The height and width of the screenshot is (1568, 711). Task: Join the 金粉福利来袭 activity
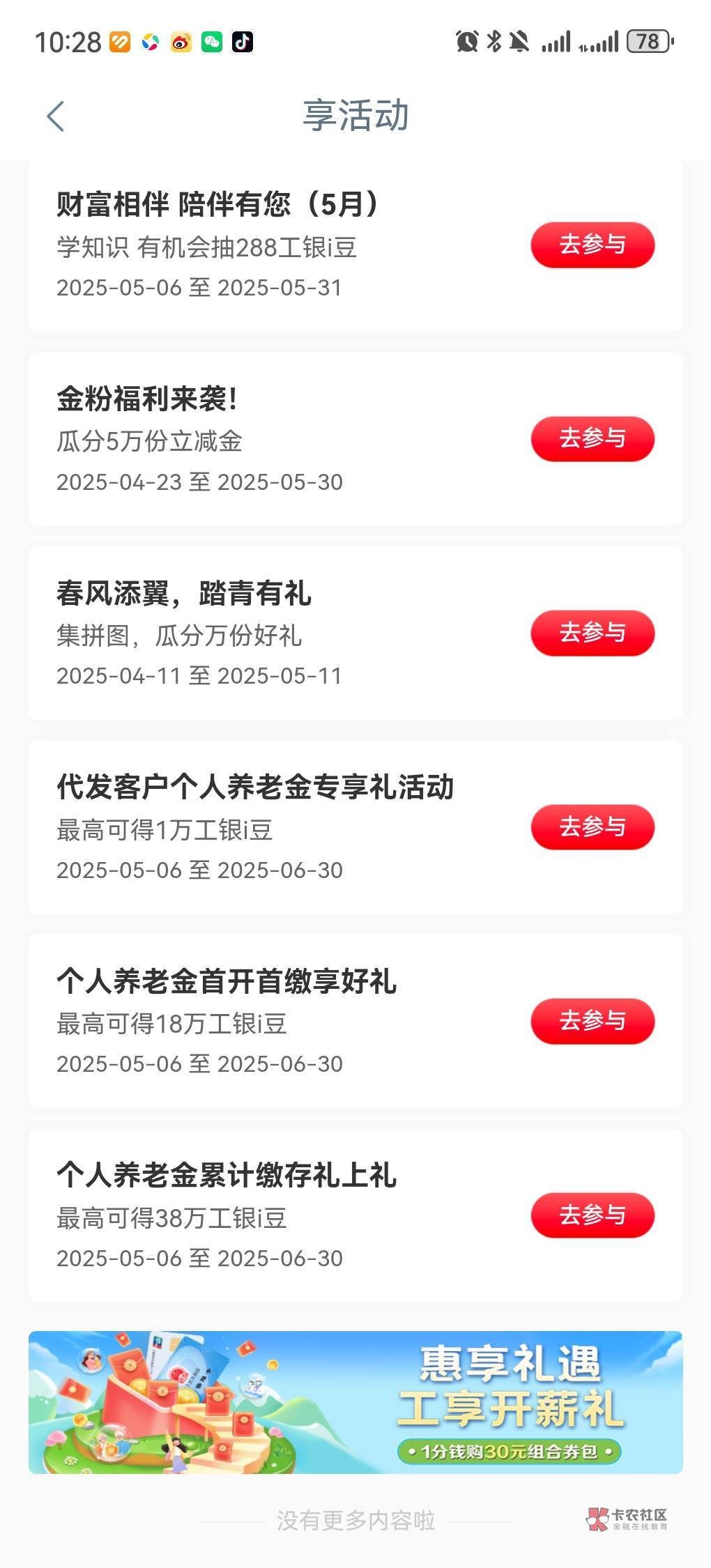(x=592, y=439)
